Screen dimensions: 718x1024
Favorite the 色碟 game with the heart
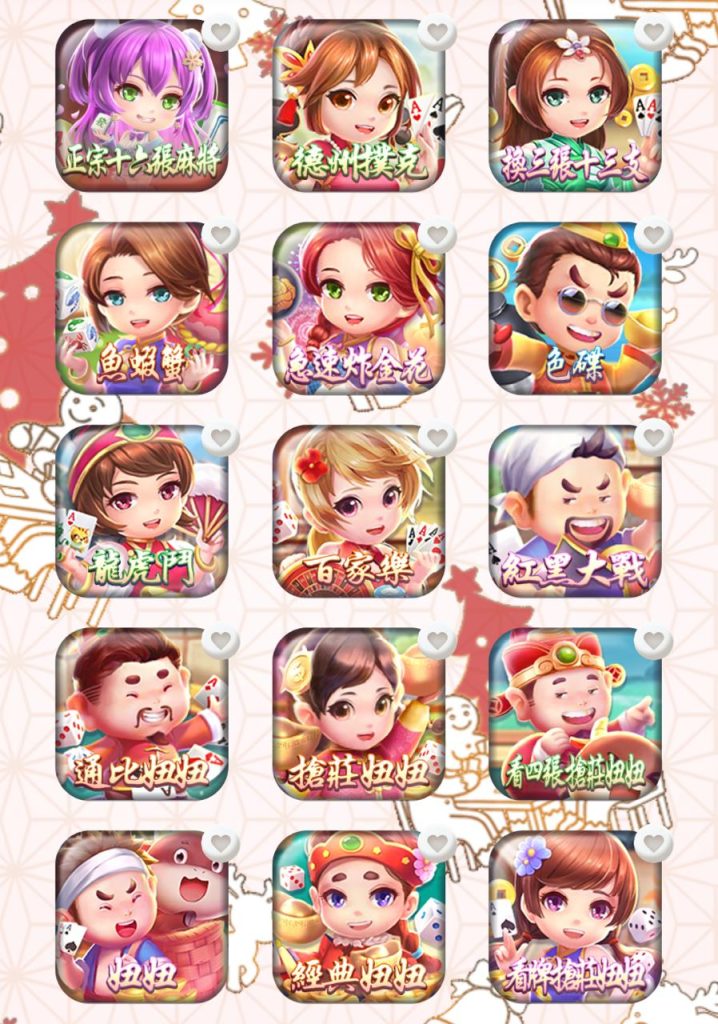tap(653, 234)
